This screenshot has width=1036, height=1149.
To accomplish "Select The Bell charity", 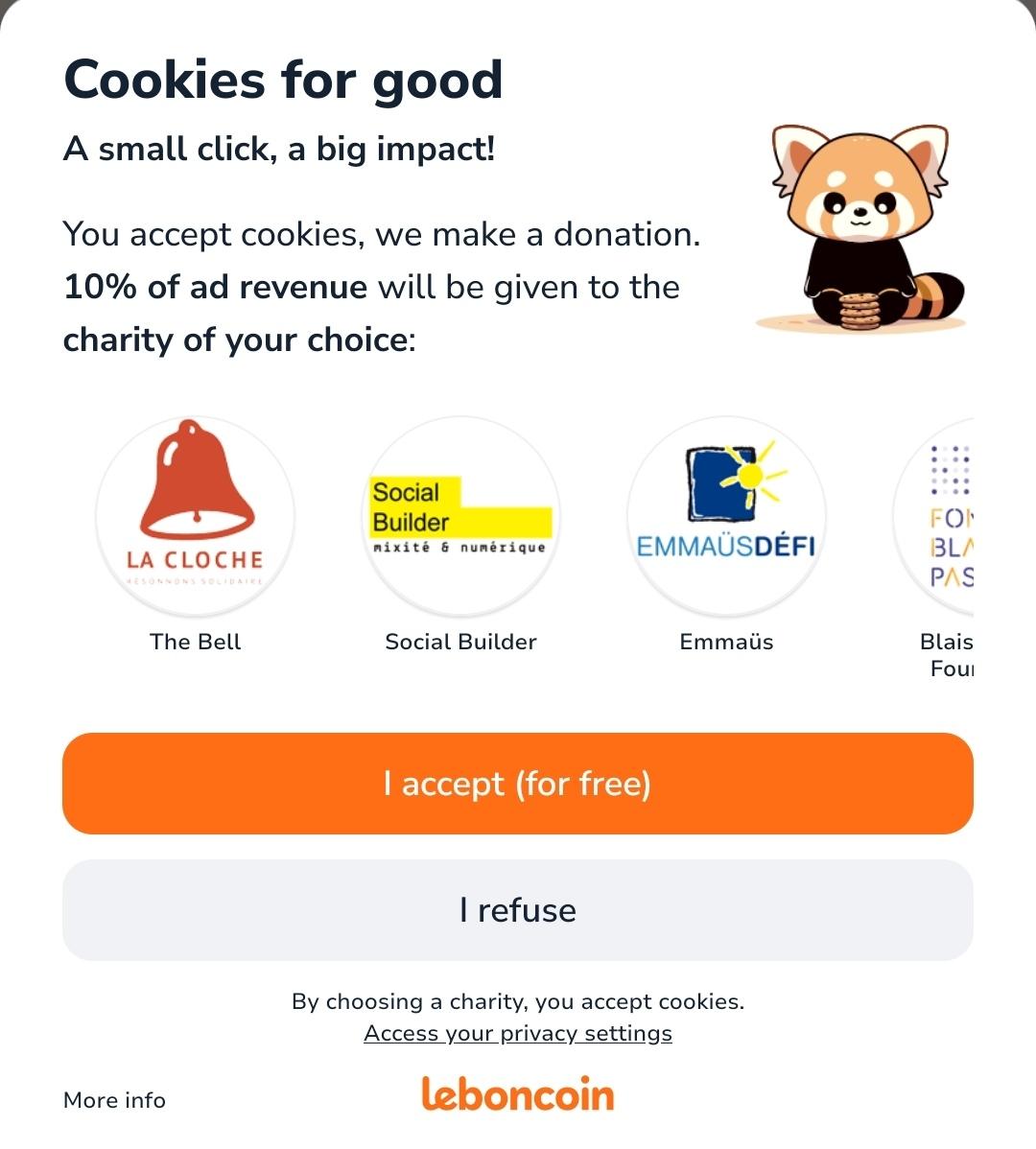I will [195, 516].
